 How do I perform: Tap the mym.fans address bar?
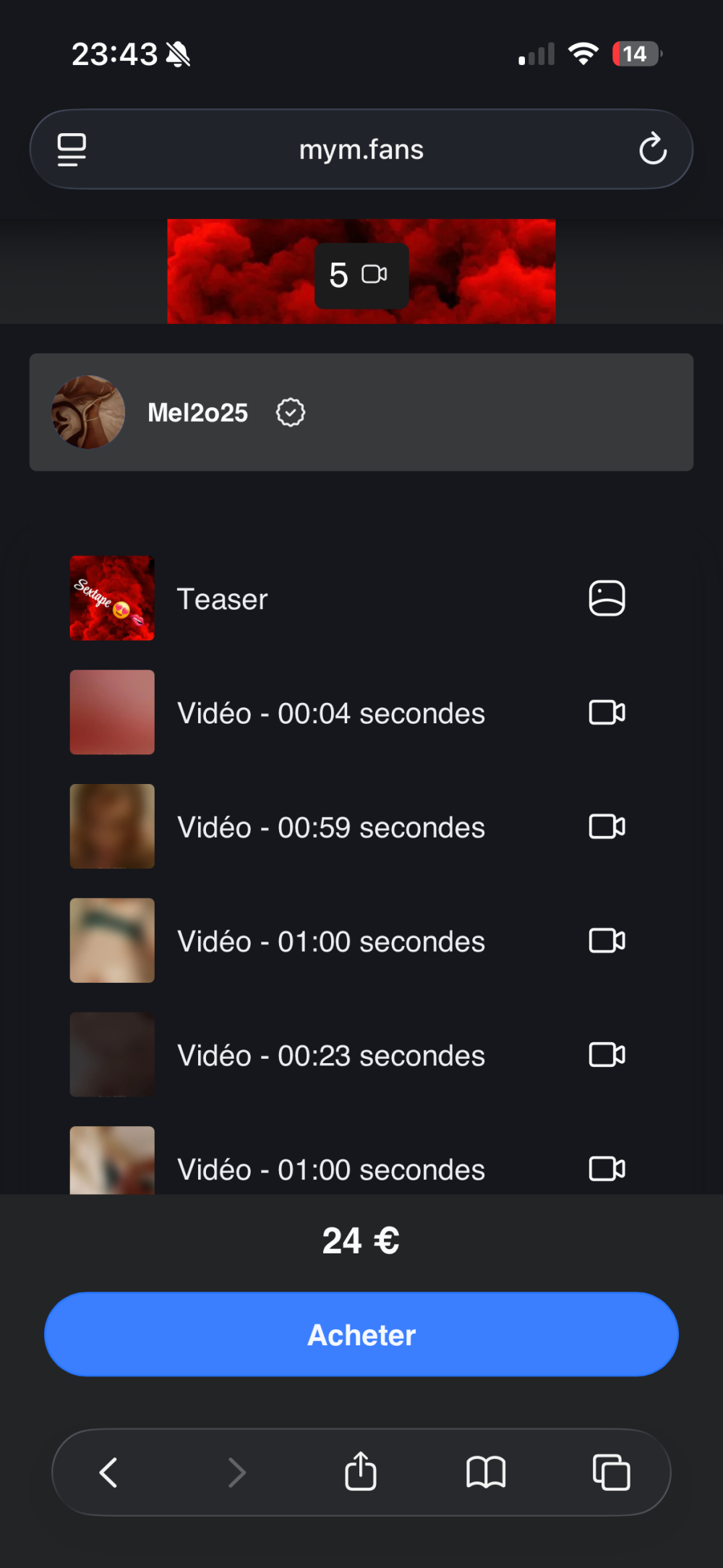pos(361,150)
